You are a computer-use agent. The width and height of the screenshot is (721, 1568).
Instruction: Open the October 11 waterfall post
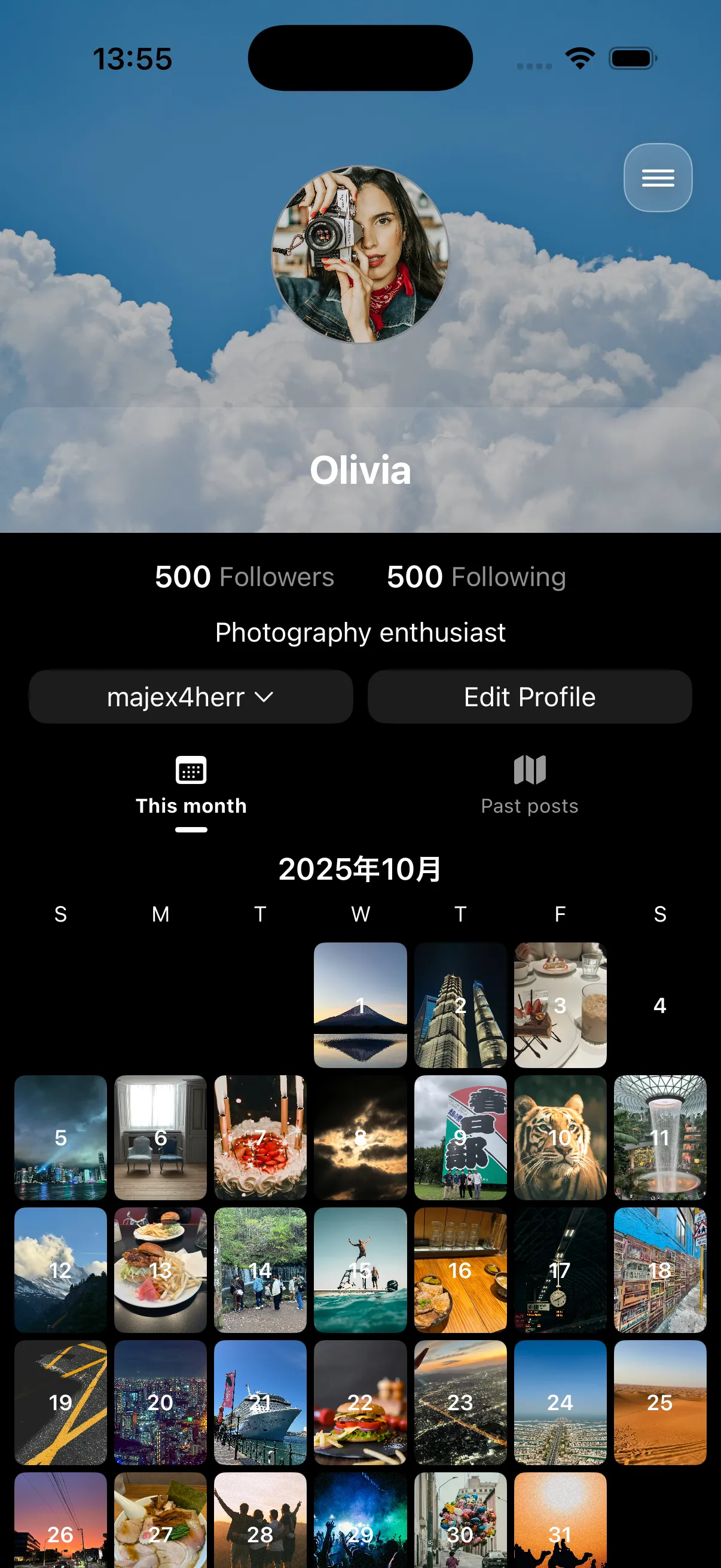(659, 1137)
